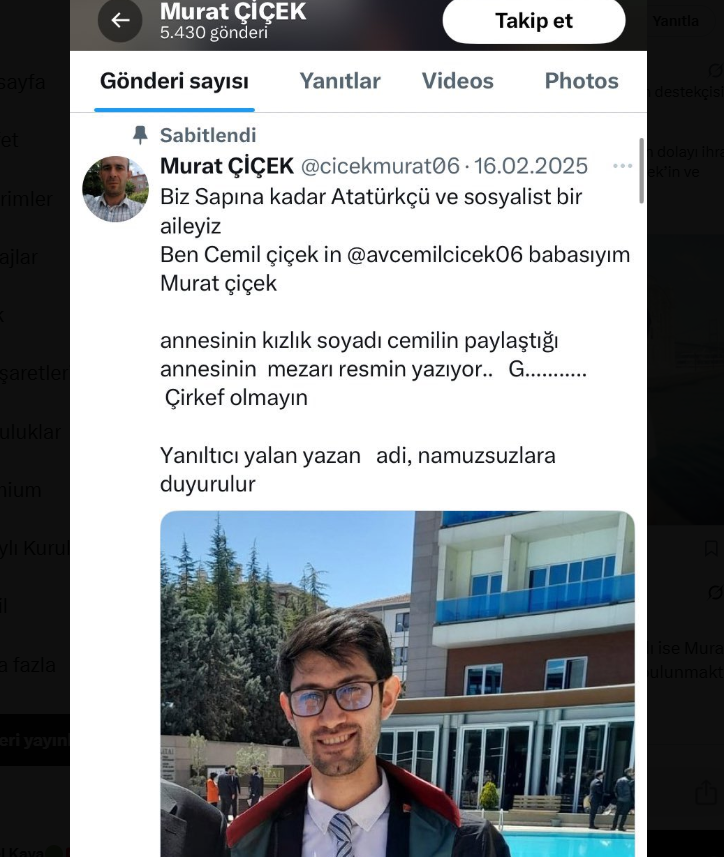Open the Videos tab

pyautogui.click(x=458, y=82)
